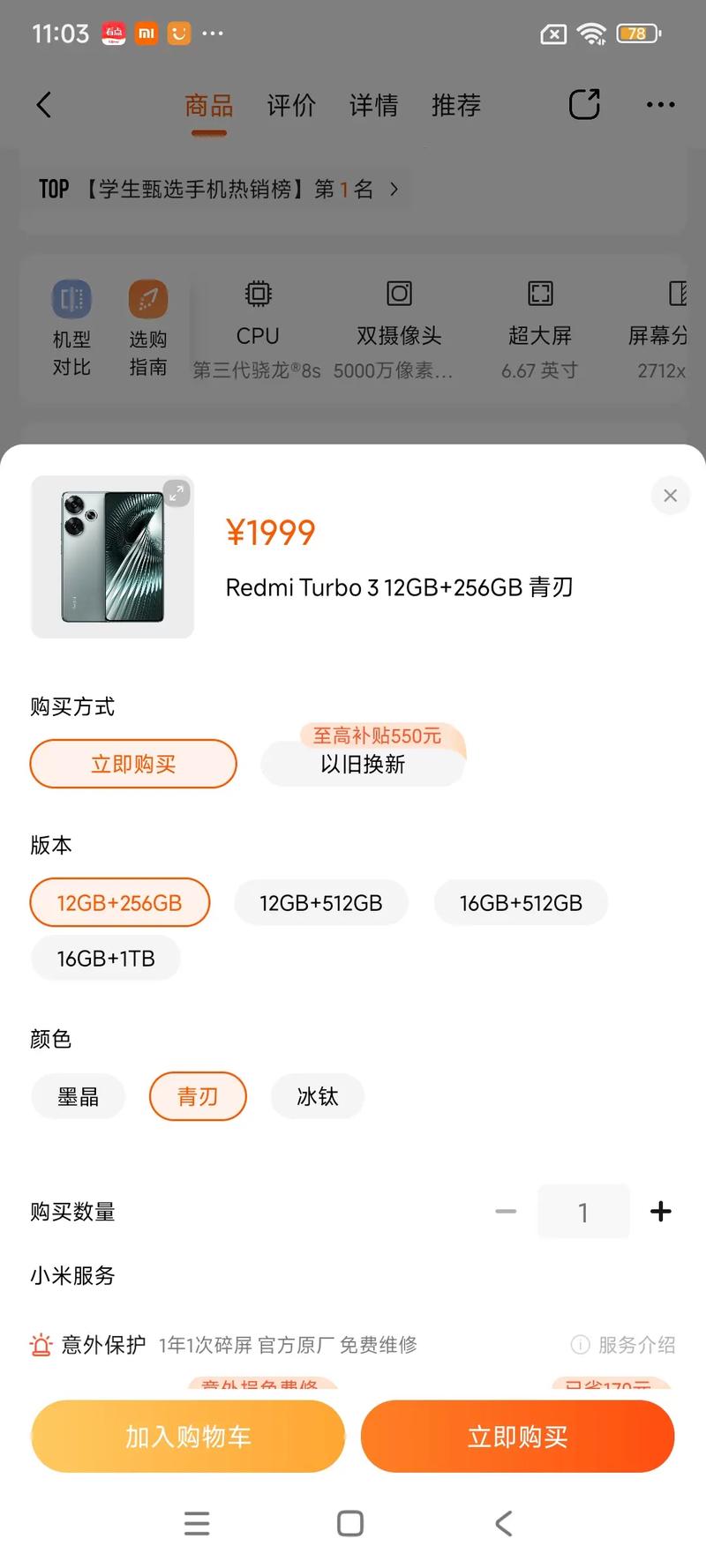The width and height of the screenshot is (706, 1568).
Task: Open the more options (...) menu
Action: [x=659, y=104]
